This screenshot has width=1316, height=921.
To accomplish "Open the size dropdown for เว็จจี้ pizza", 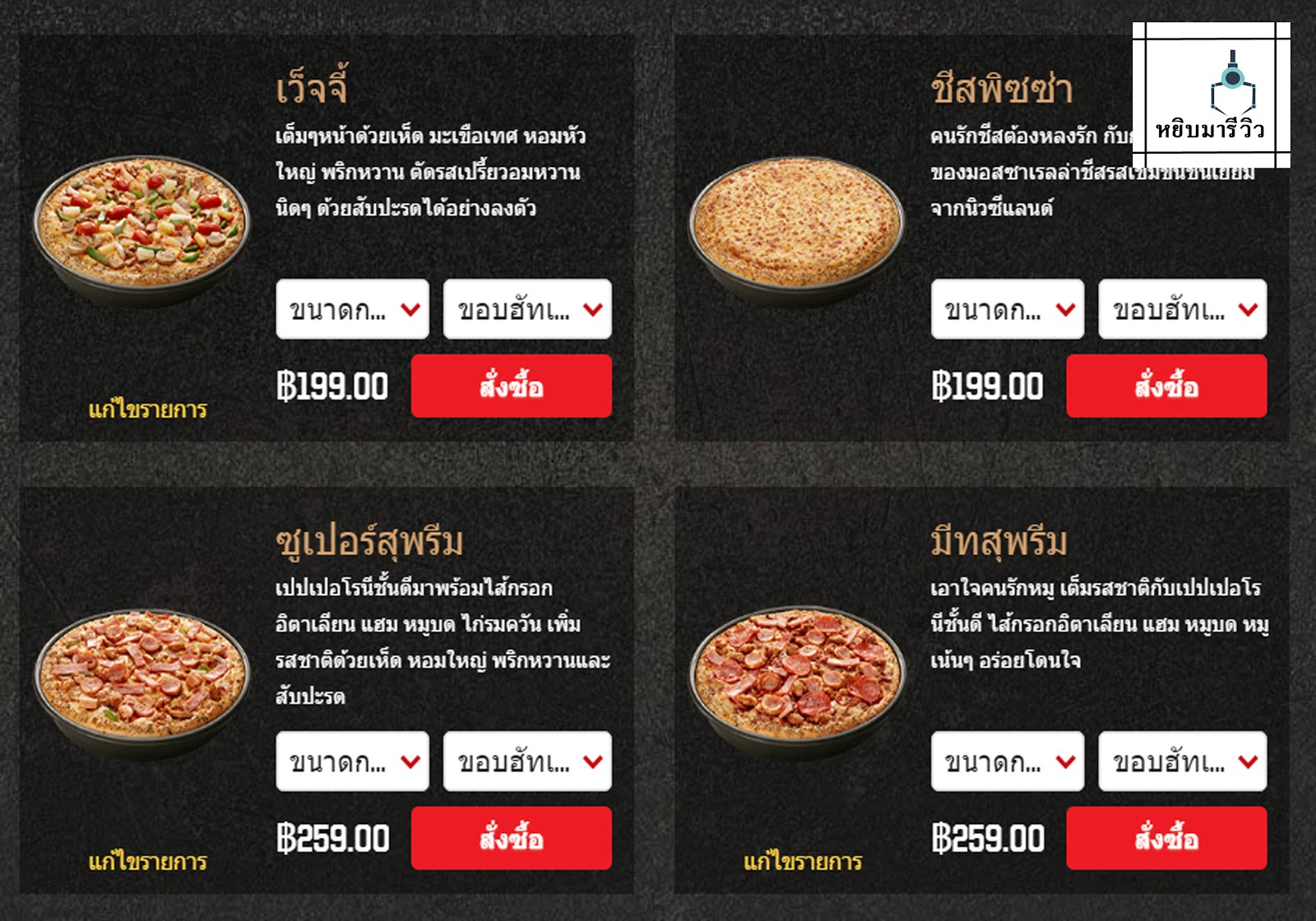I will point(352,309).
